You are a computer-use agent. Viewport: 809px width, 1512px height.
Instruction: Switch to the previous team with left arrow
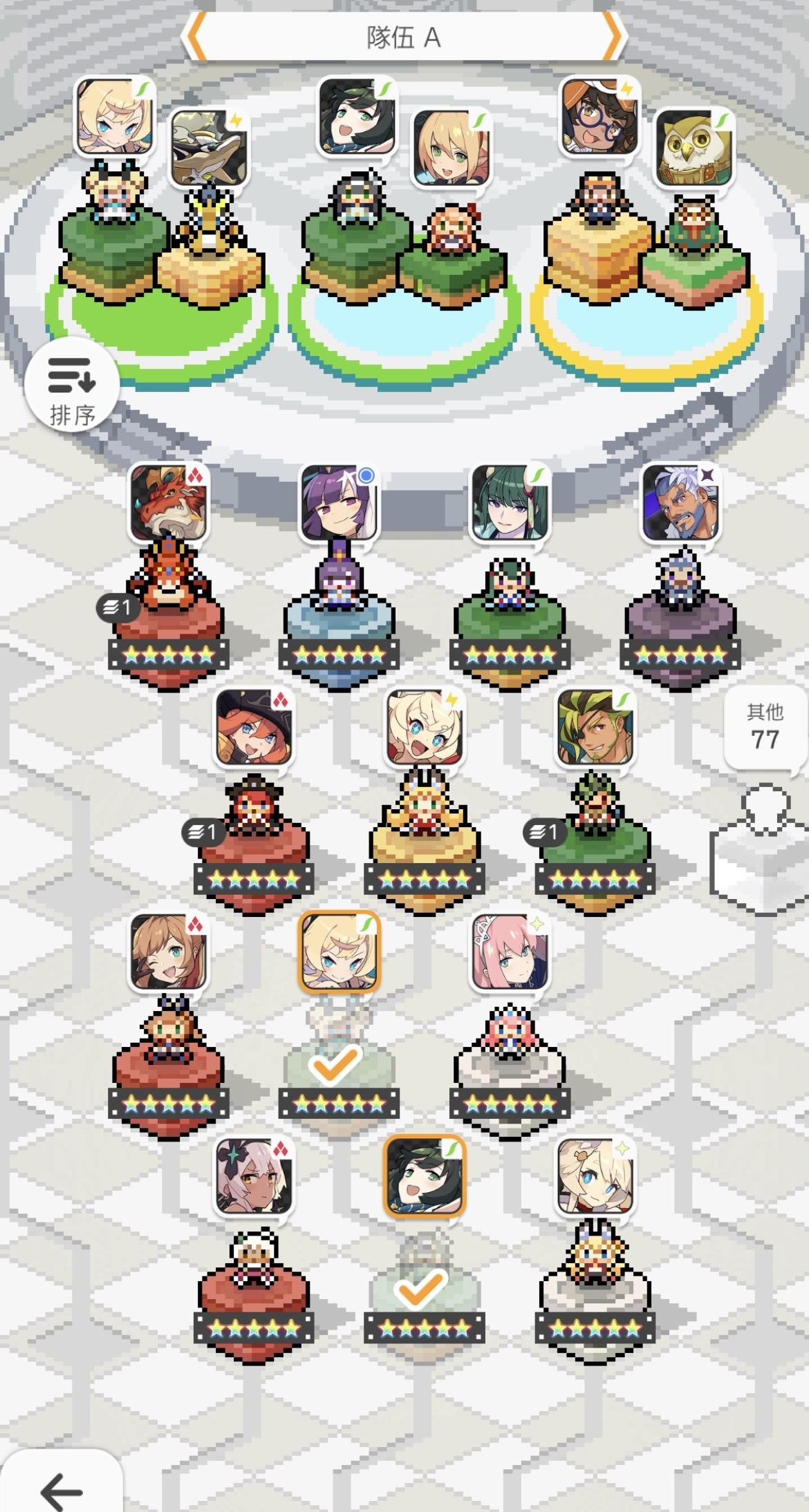(197, 36)
